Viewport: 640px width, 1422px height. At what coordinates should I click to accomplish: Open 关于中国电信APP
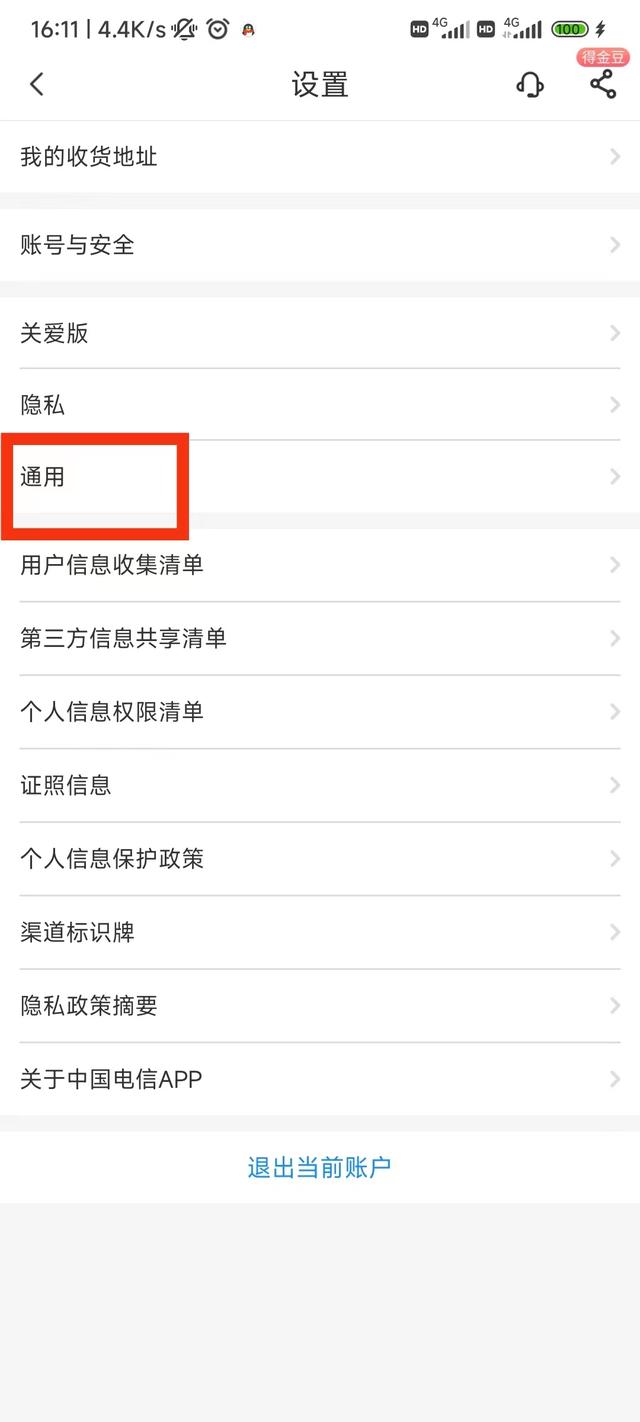320,1079
